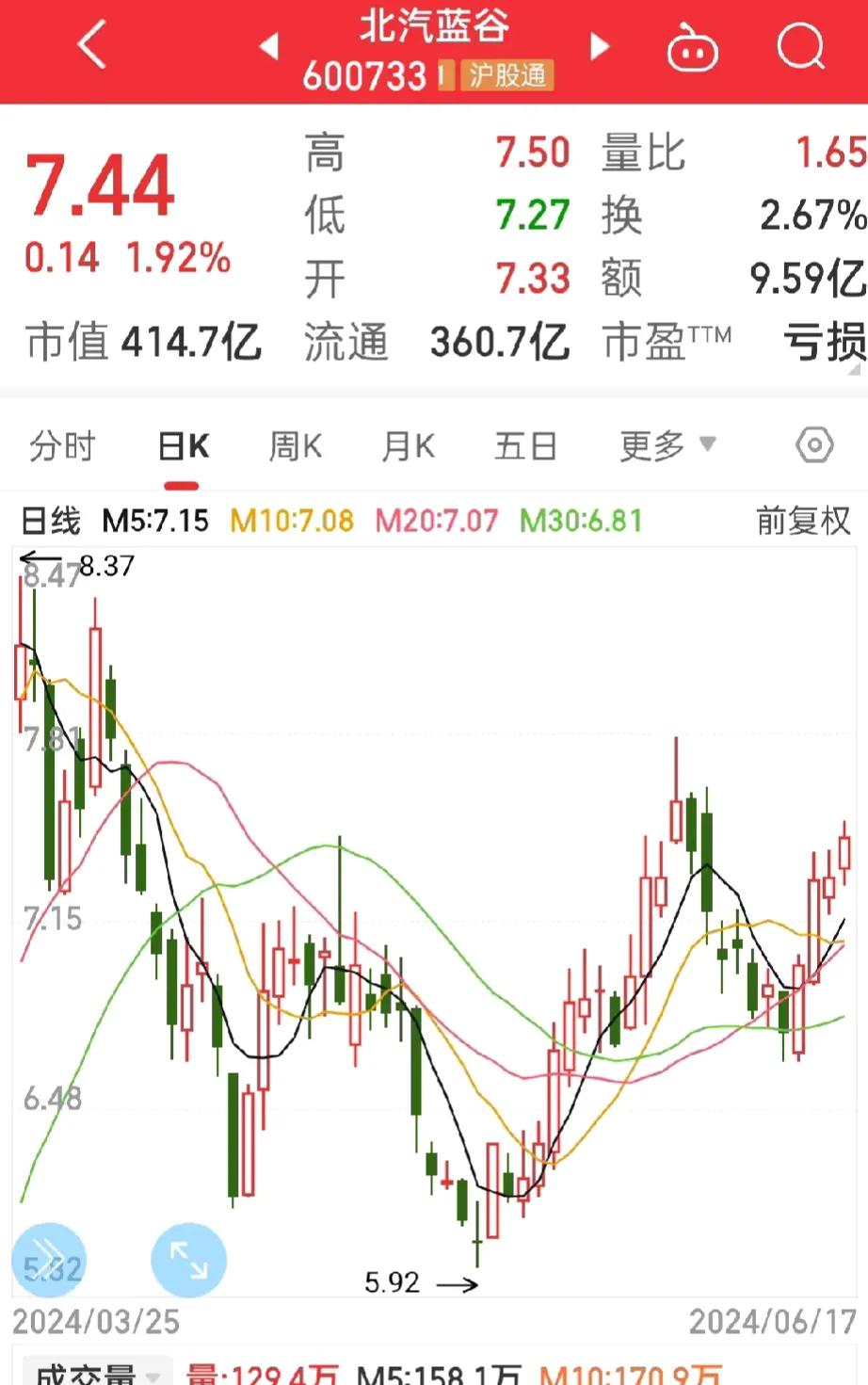This screenshot has height=1385, width=868.
Task: Open chart settings via the gear icon
Action: [x=813, y=444]
